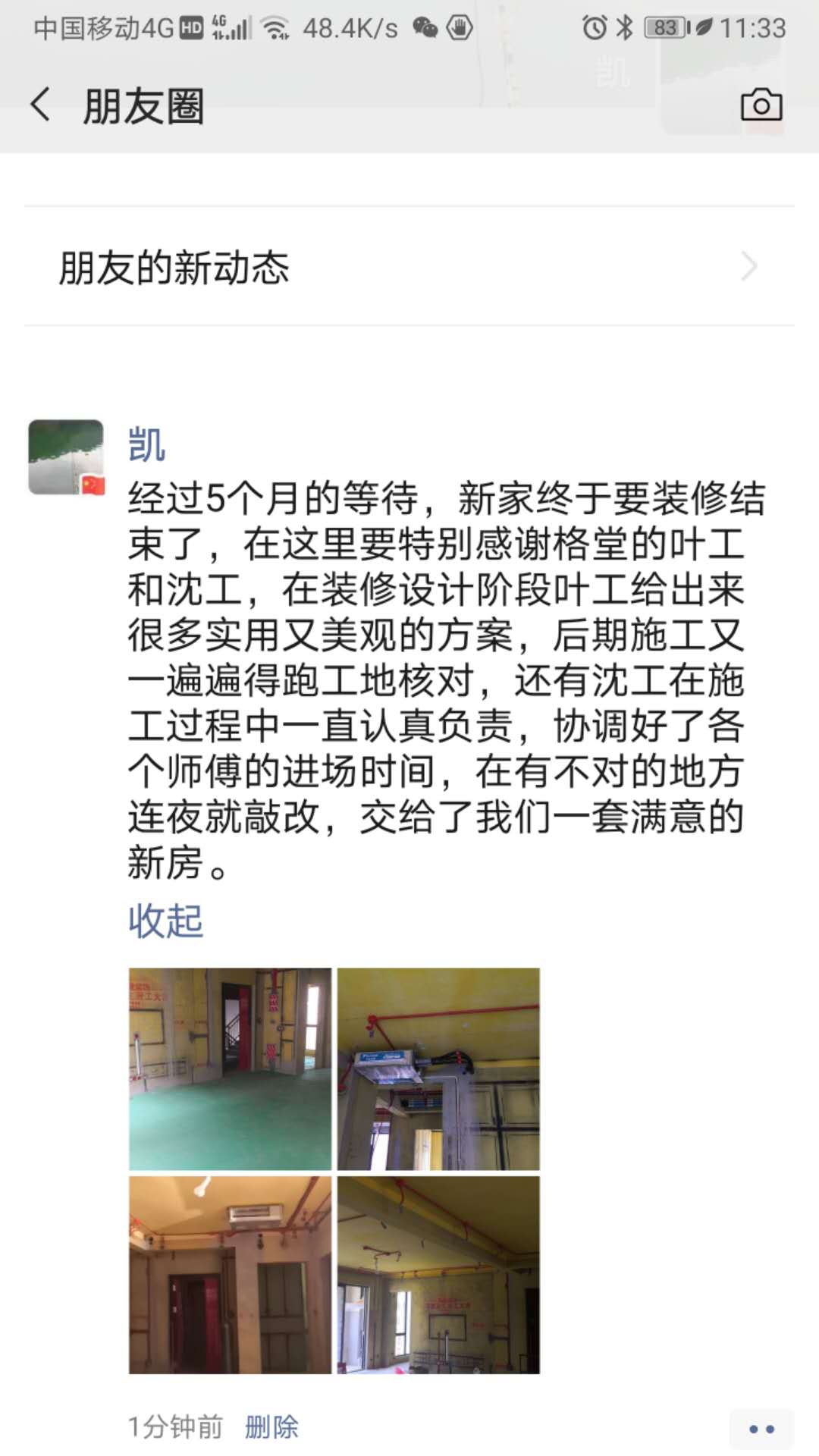The height and width of the screenshot is (1456, 819).
Task: Go back from 朋友圈 screen
Action: 42,105
